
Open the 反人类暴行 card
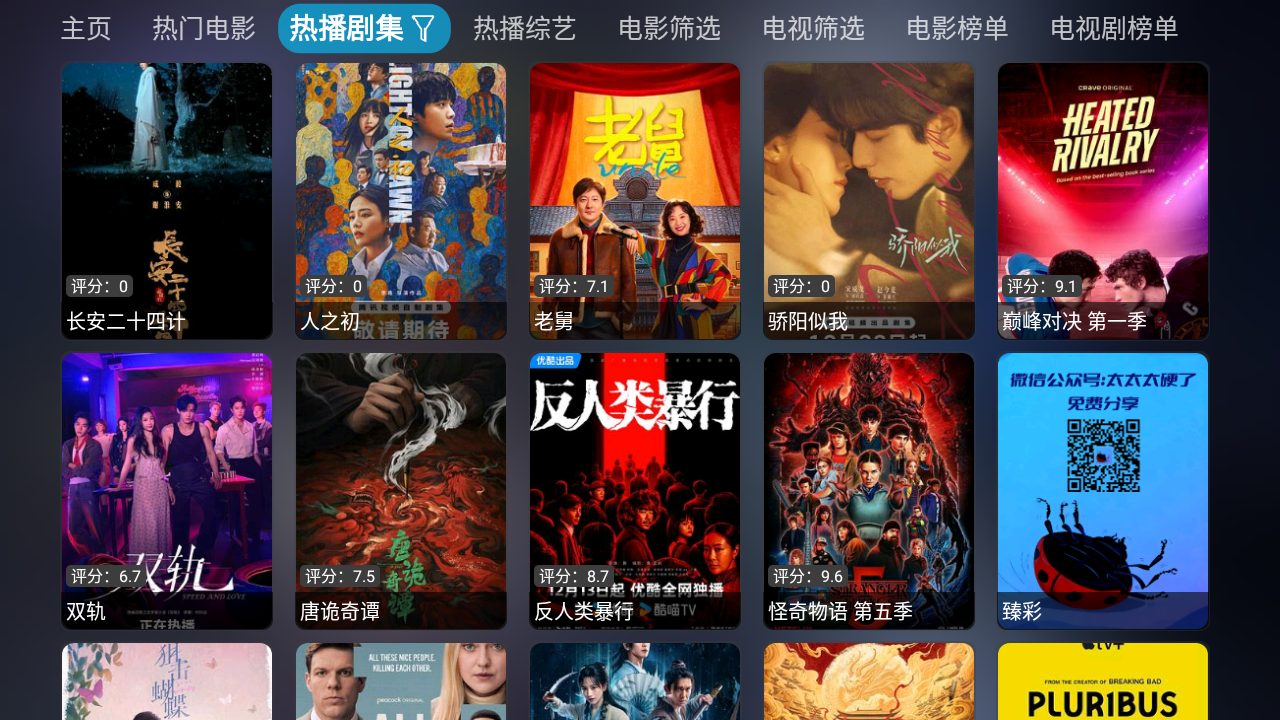635,490
